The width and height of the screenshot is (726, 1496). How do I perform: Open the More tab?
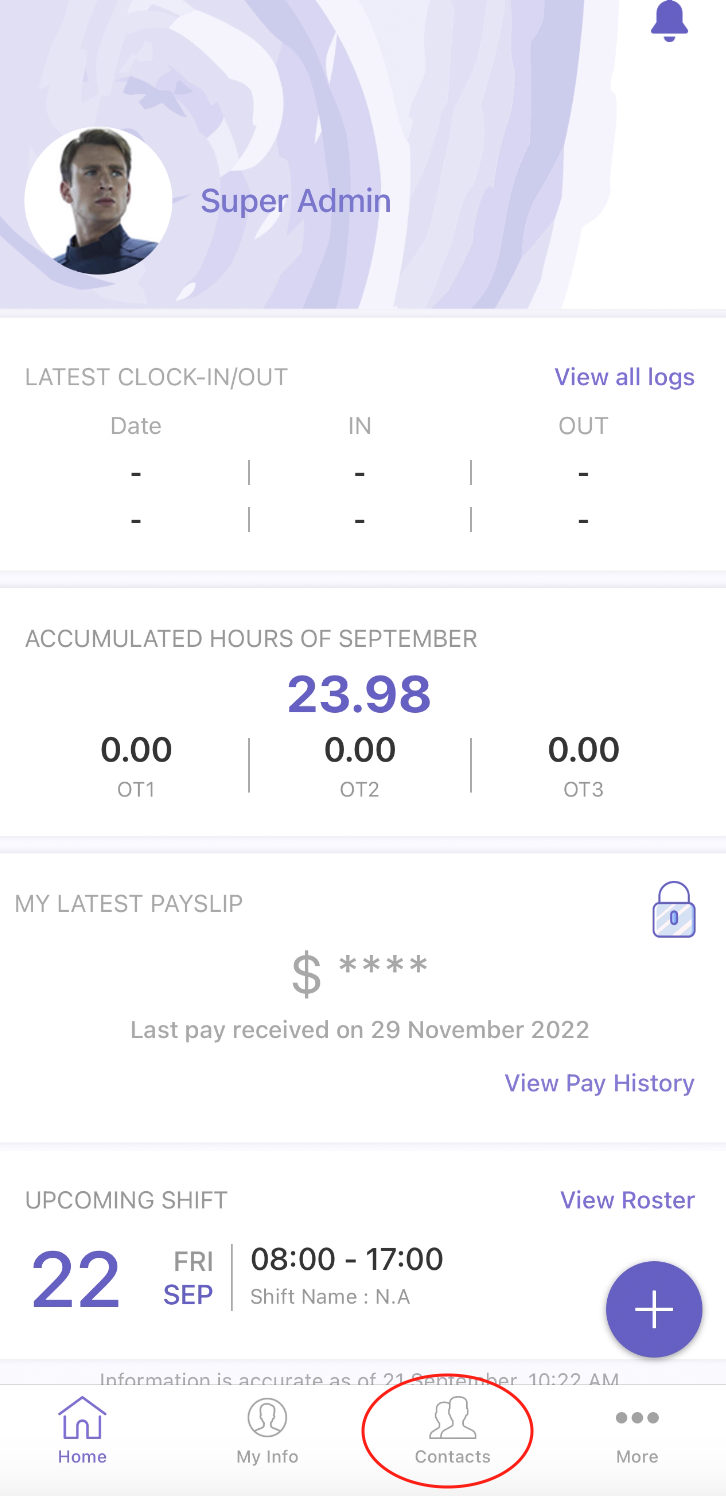tap(637, 1431)
